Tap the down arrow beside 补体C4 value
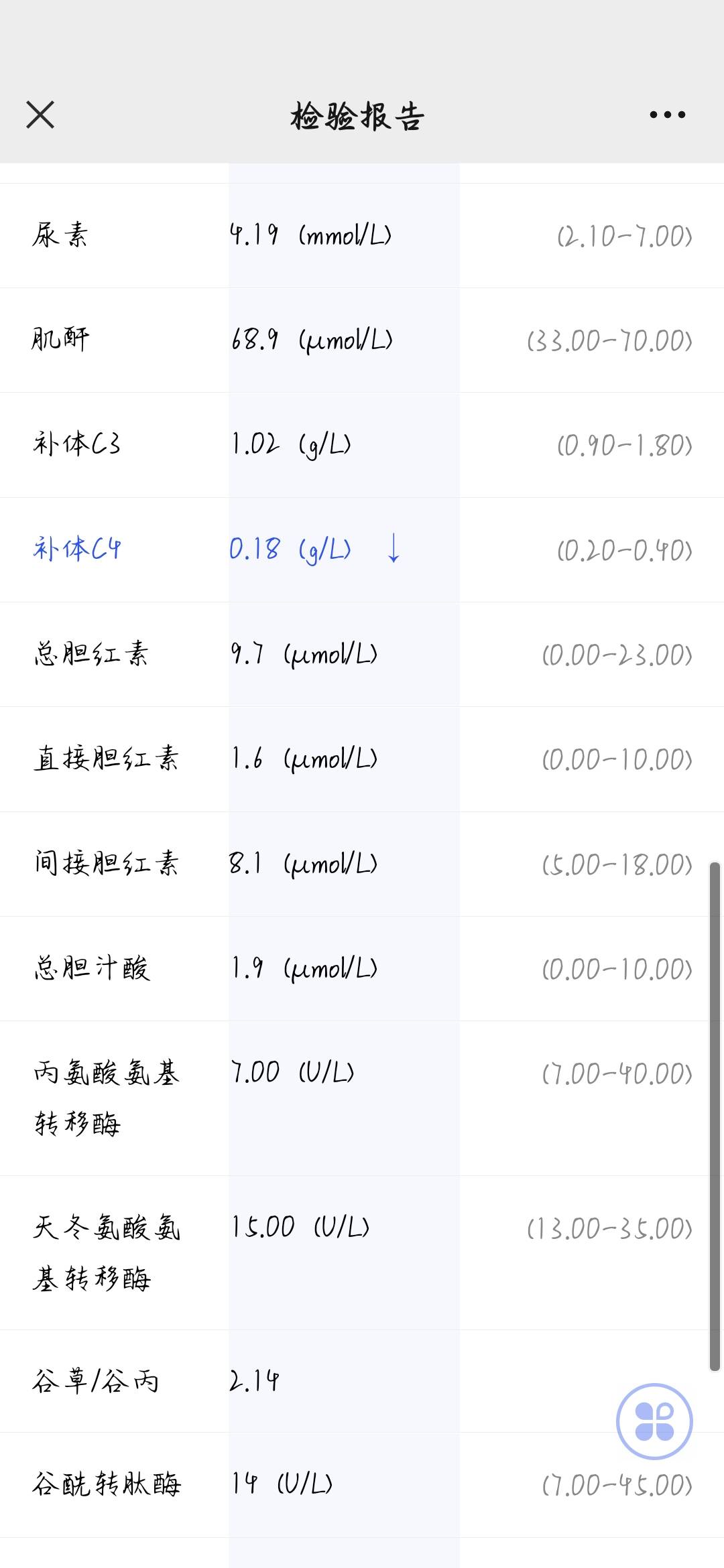The height and width of the screenshot is (1568, 724). (392, 551)
